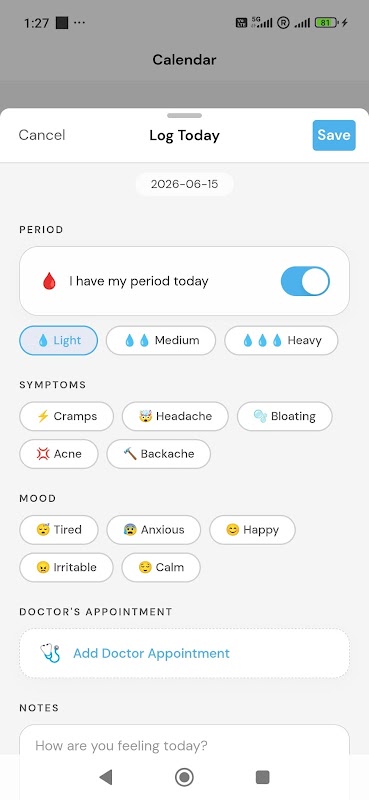
Task: Save today's log
Action: tap(334, 135)
